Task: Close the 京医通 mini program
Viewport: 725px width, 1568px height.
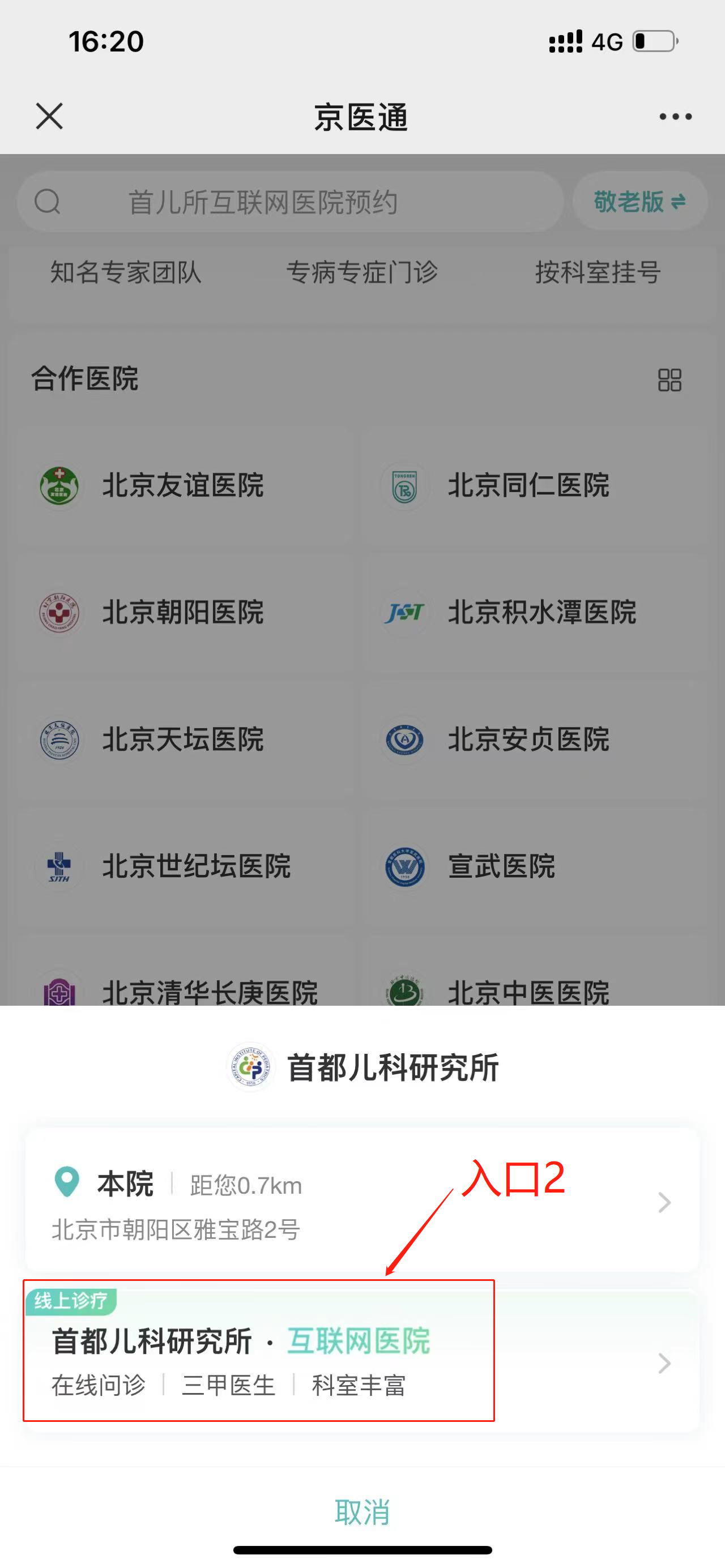Action: click(49, 116)
